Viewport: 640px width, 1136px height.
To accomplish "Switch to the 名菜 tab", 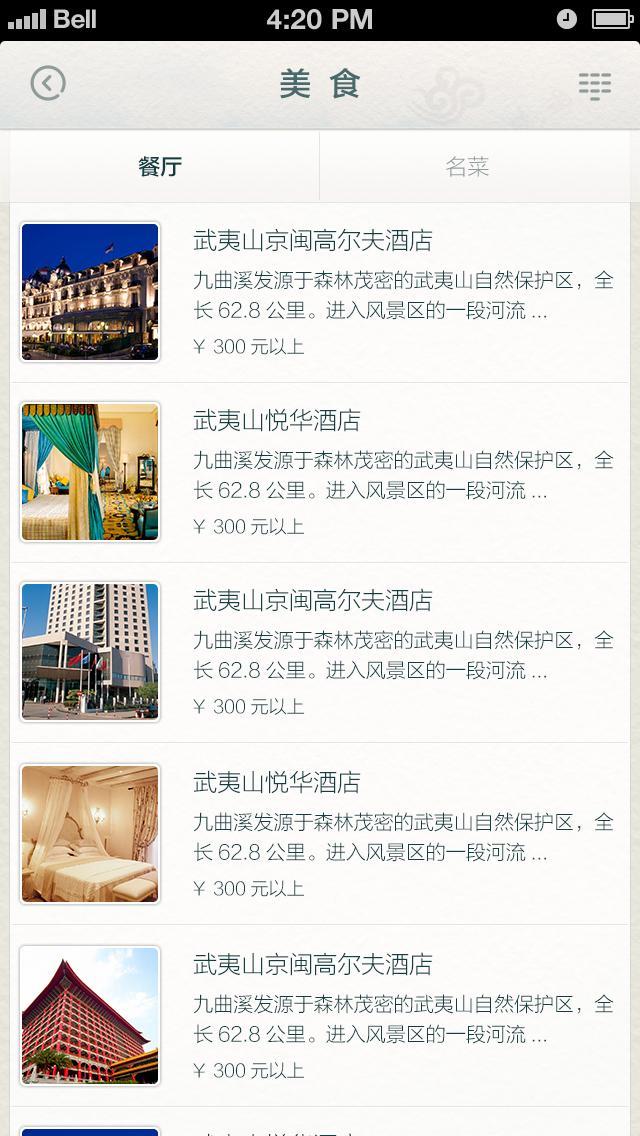I will point(467,167).
